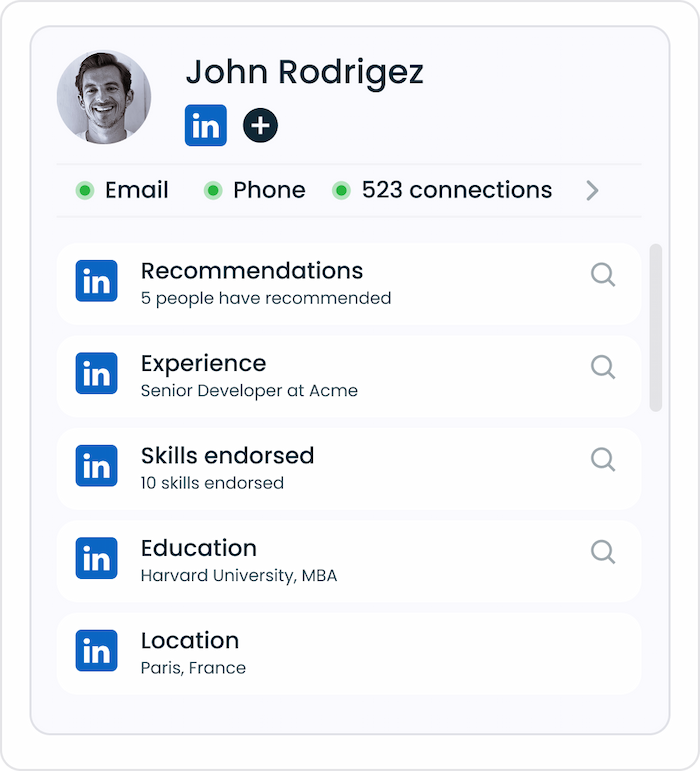The width and height of the screenshot is (700, 771).
Task: Tap the magnifier on the Experience row
Action: tap(603, 367)
